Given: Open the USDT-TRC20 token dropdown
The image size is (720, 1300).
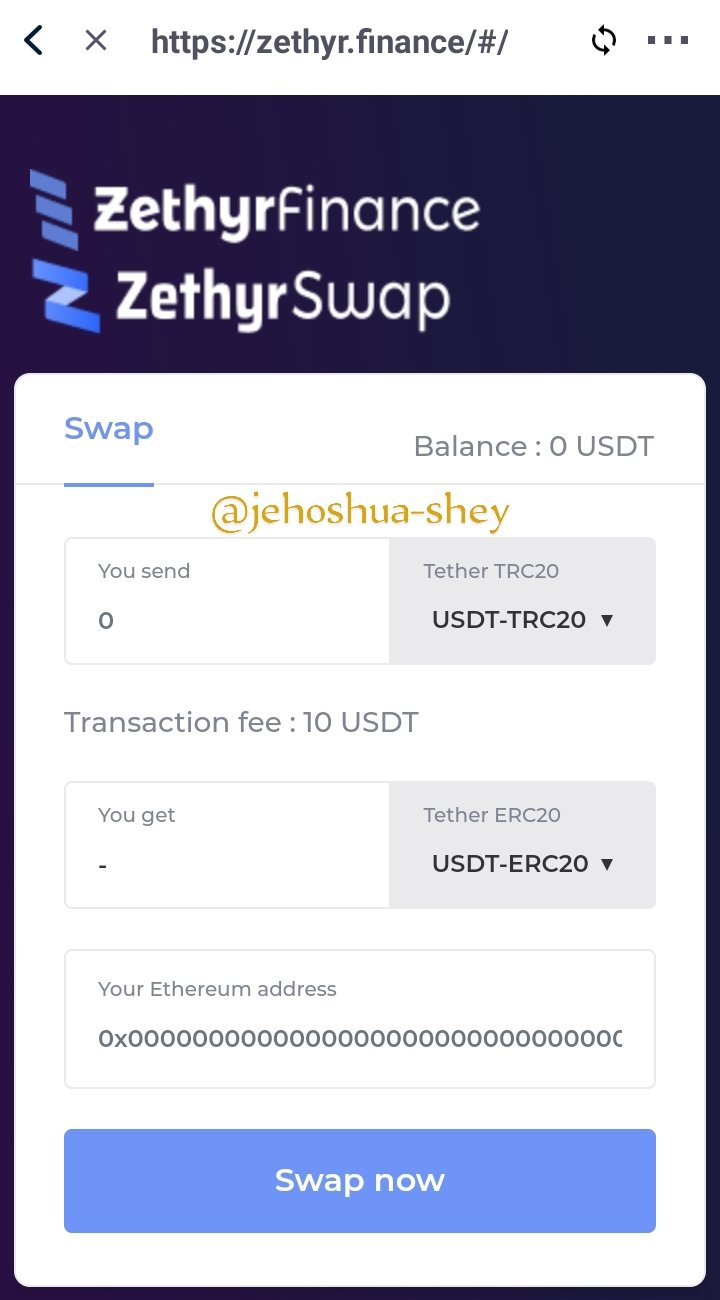Looking at the screenshot, I should 522,601.
